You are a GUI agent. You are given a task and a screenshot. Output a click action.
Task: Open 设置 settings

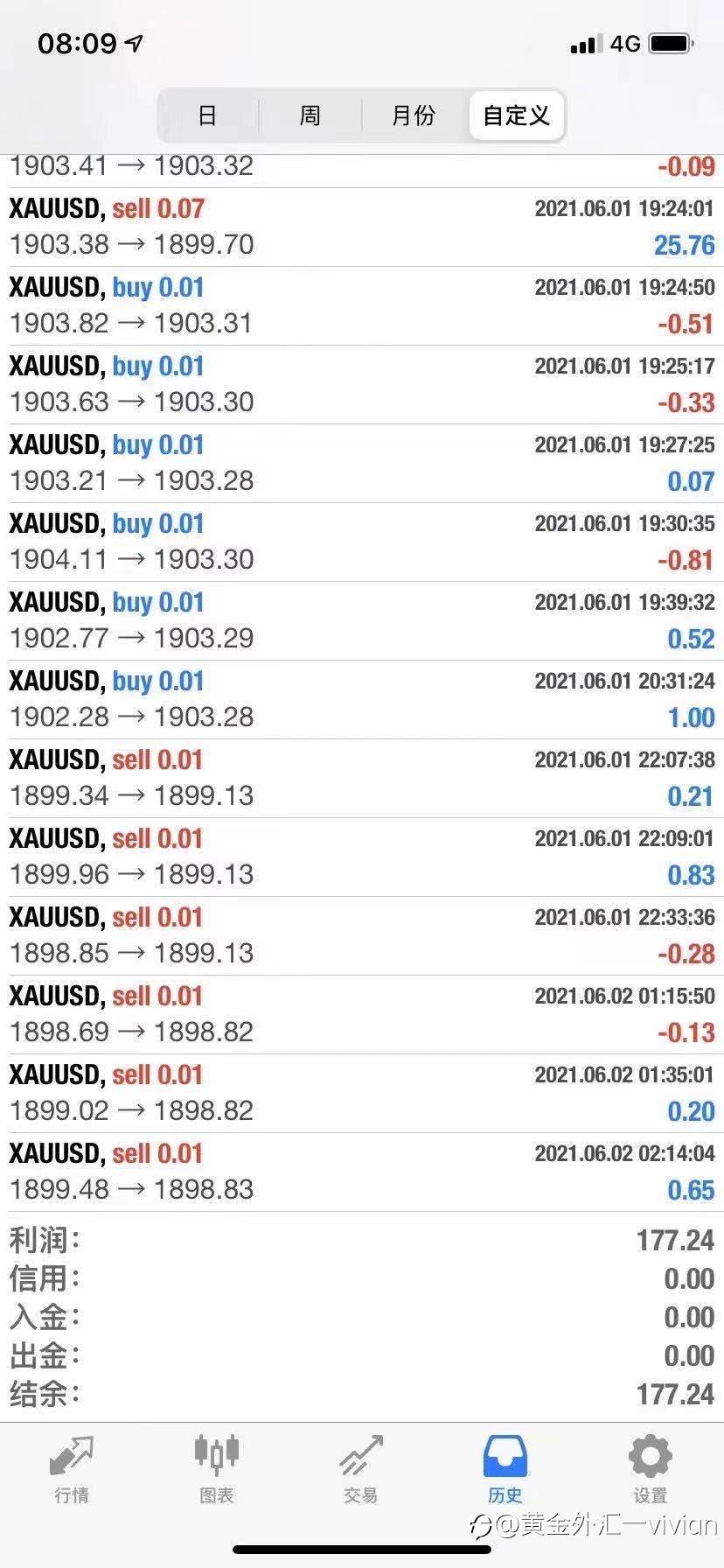coord(650,1468)
